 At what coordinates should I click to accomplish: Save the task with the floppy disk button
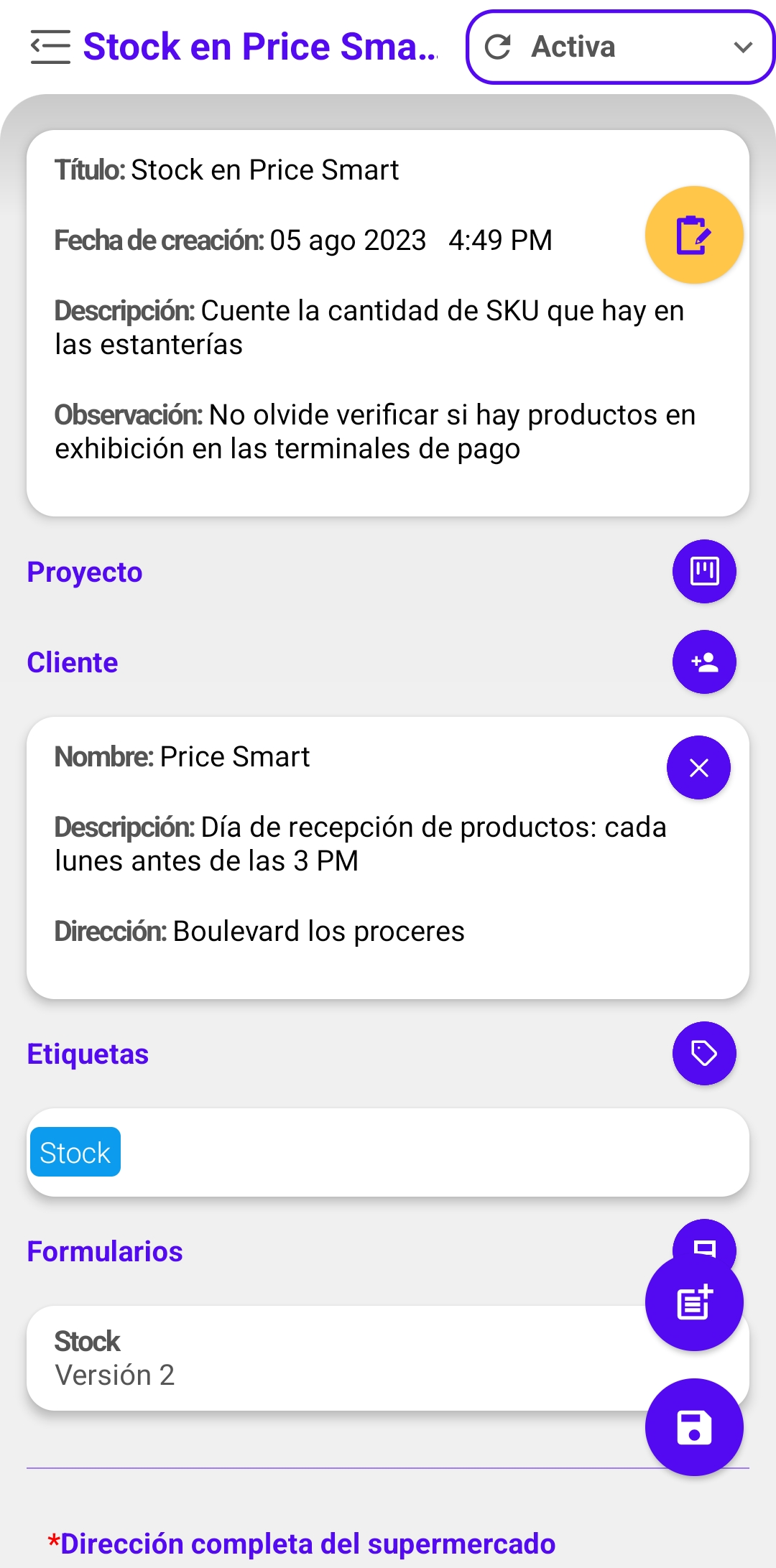coord(693,1426)
